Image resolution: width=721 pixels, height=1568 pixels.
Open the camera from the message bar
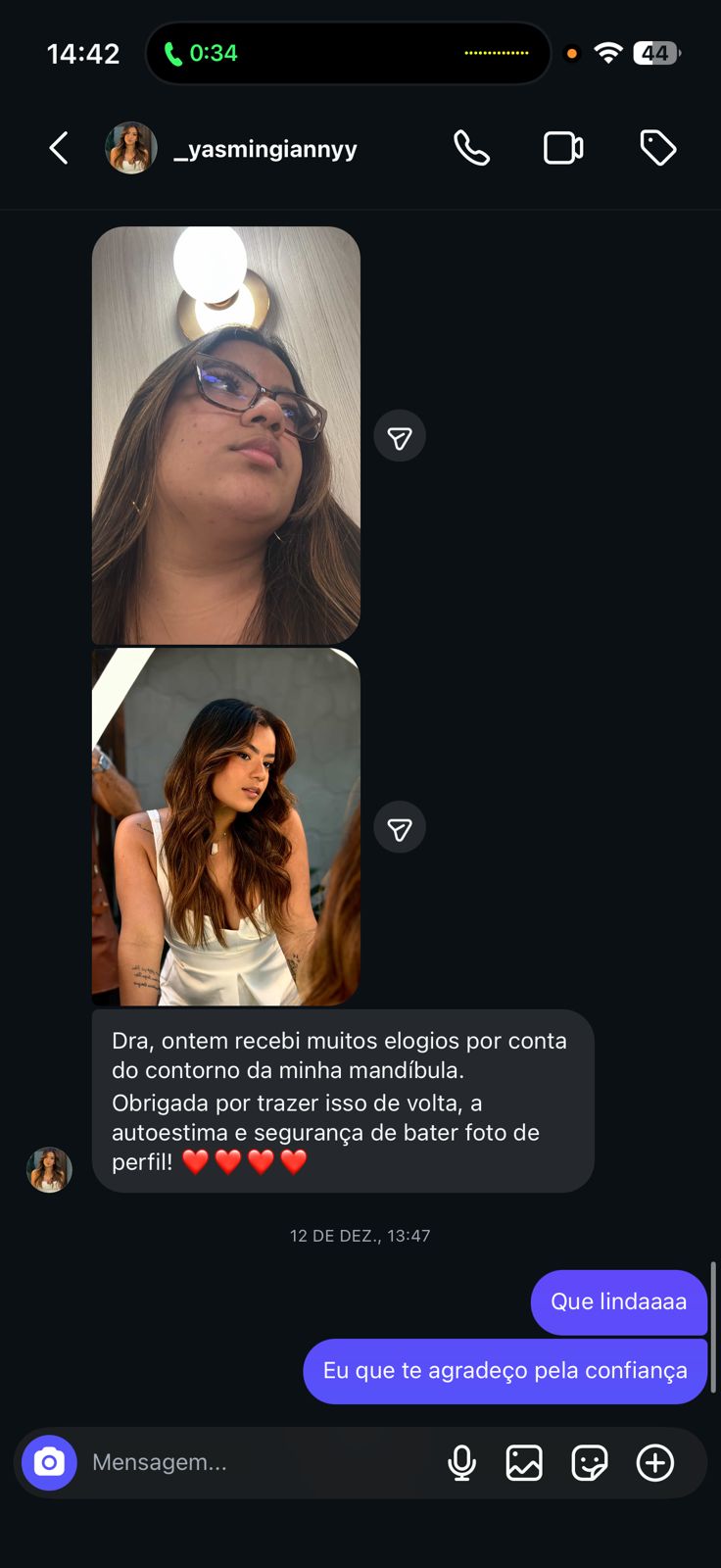(50, 1463)
